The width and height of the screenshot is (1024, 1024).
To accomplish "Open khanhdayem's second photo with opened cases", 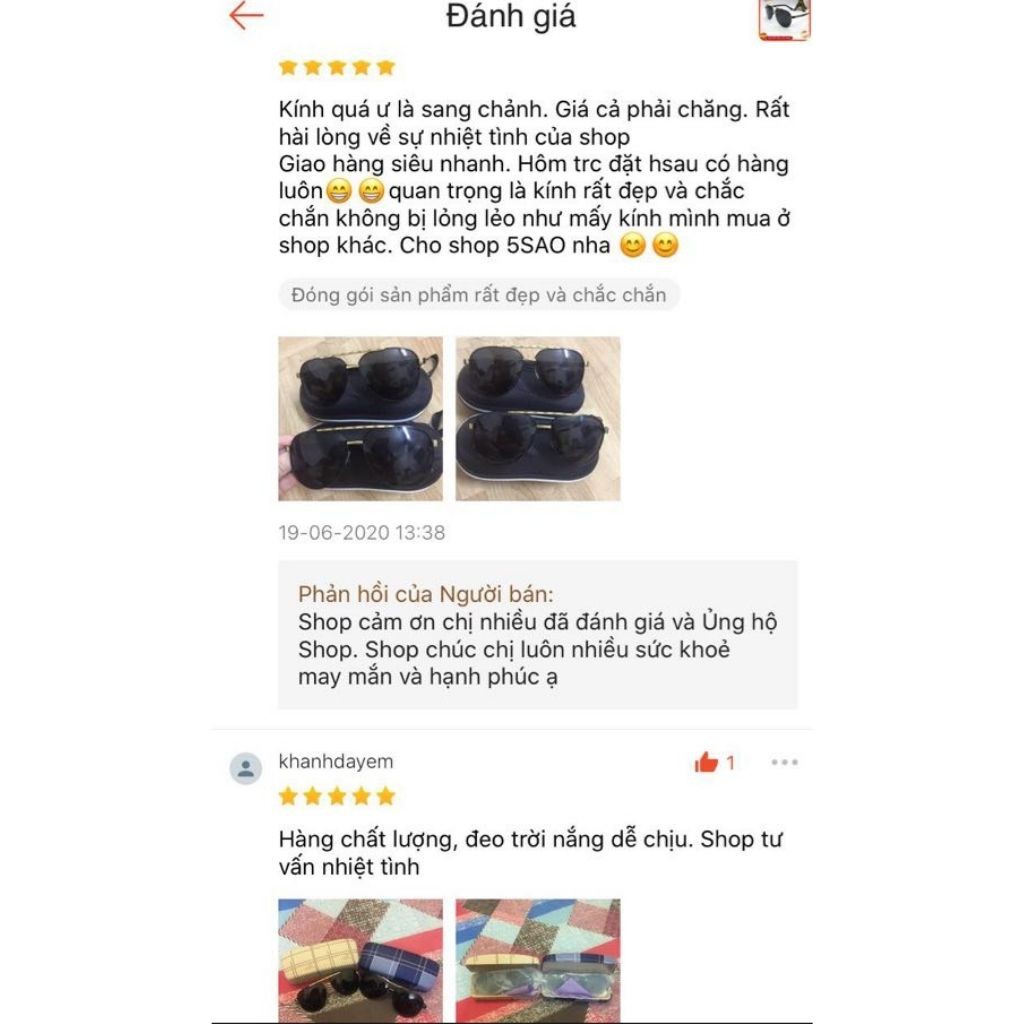I will (x=538, y=960).
